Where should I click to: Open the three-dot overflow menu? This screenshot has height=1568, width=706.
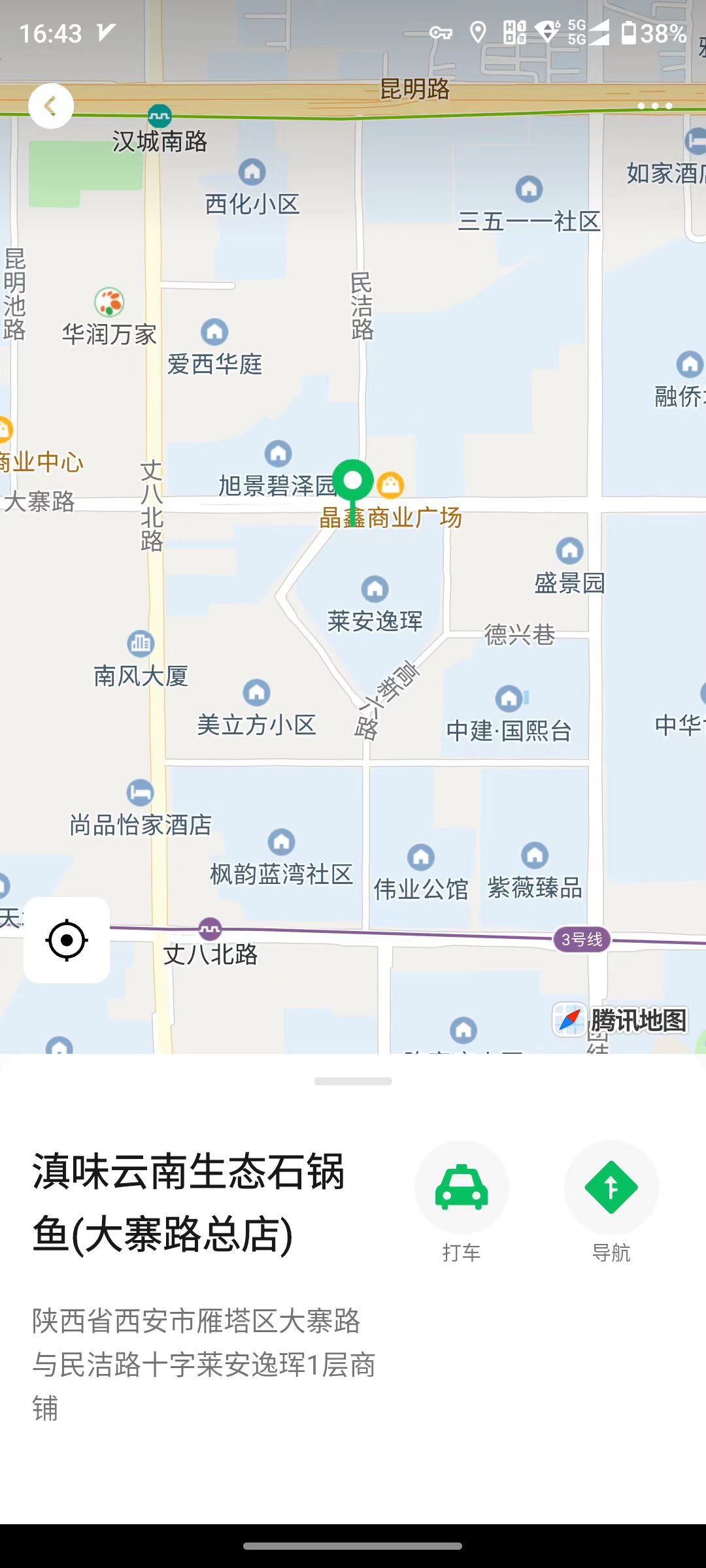tap(654, 106)
